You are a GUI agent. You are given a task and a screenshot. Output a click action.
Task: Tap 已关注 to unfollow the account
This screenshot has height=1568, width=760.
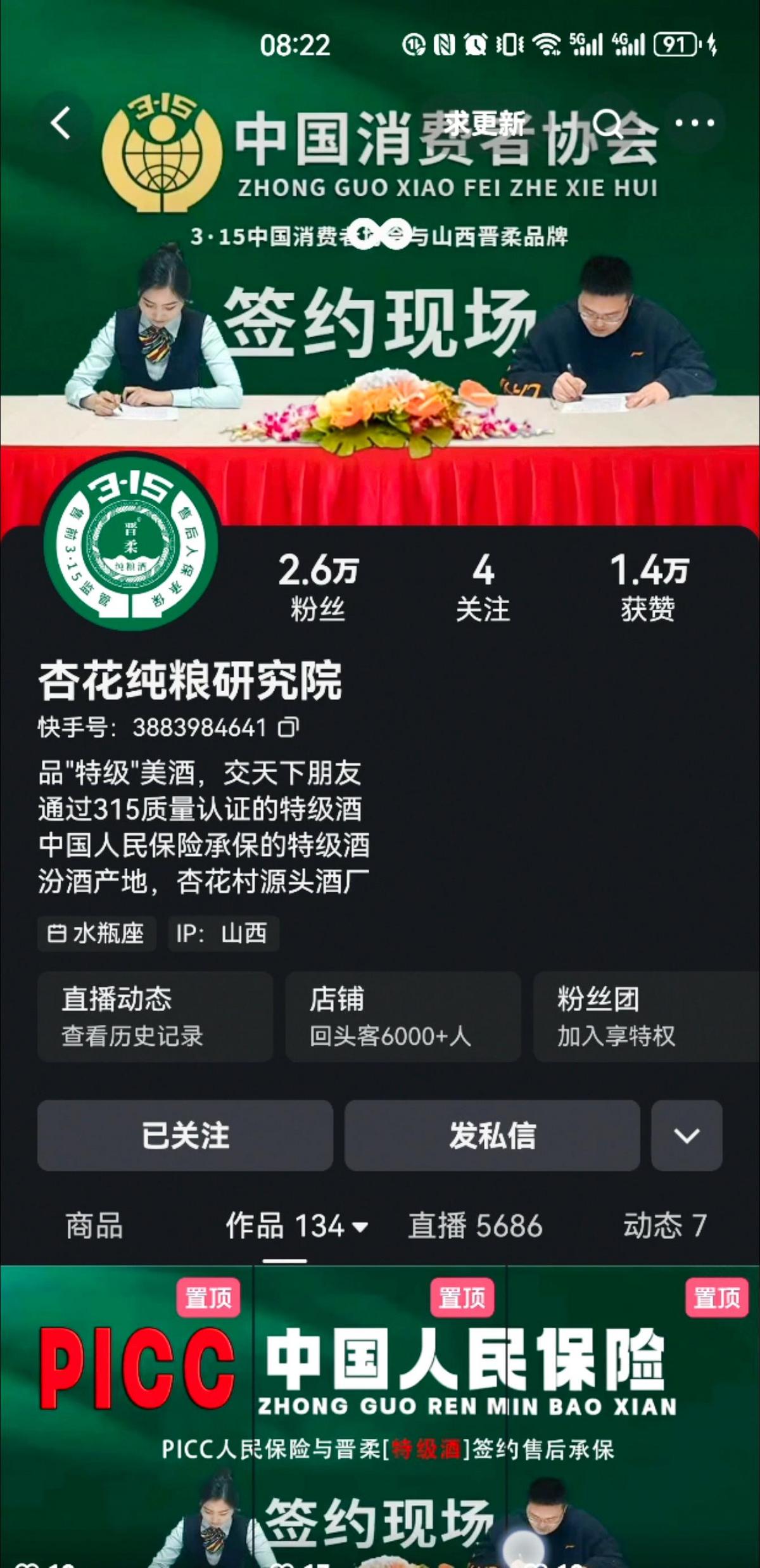[184, 1135]
